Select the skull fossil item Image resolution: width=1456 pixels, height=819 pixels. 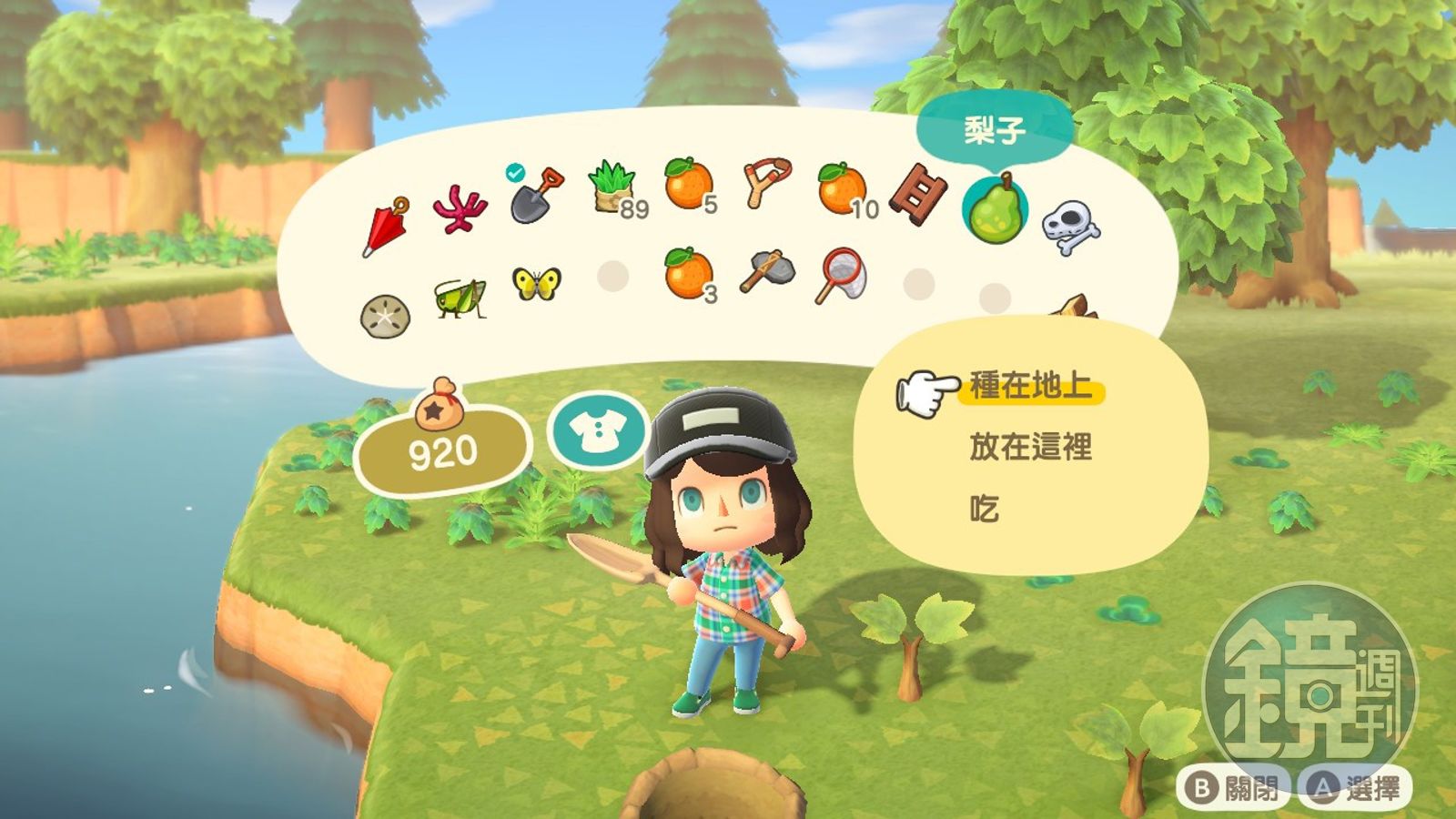click(1070, 226)
